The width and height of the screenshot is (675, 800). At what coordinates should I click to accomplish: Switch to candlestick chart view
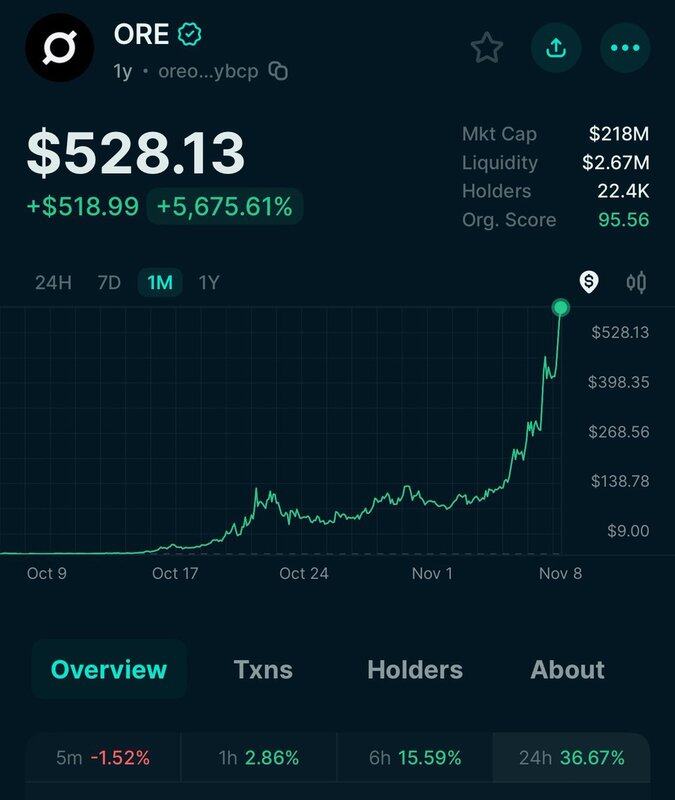[x=636, y=283]
